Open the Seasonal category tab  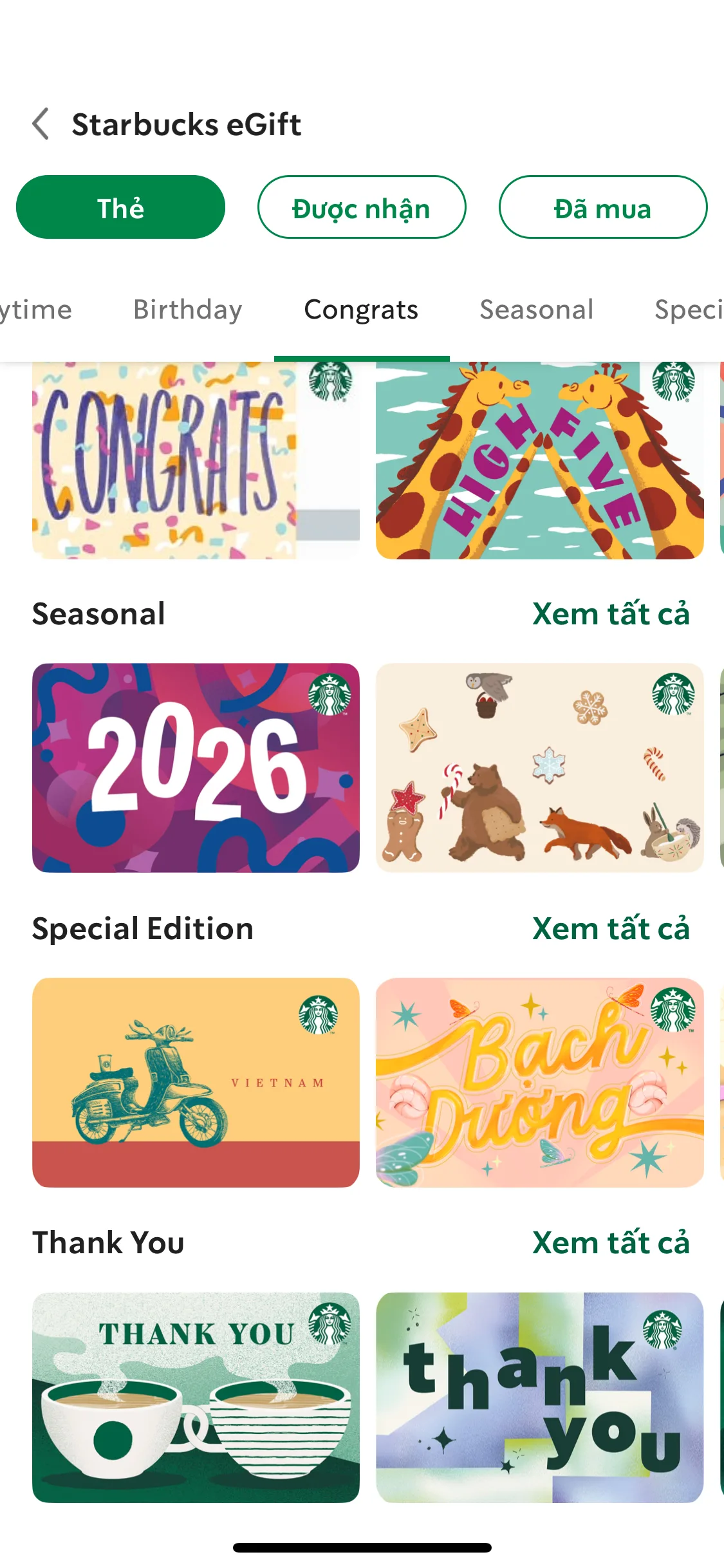pyautogui.click(x=536, y=310)
